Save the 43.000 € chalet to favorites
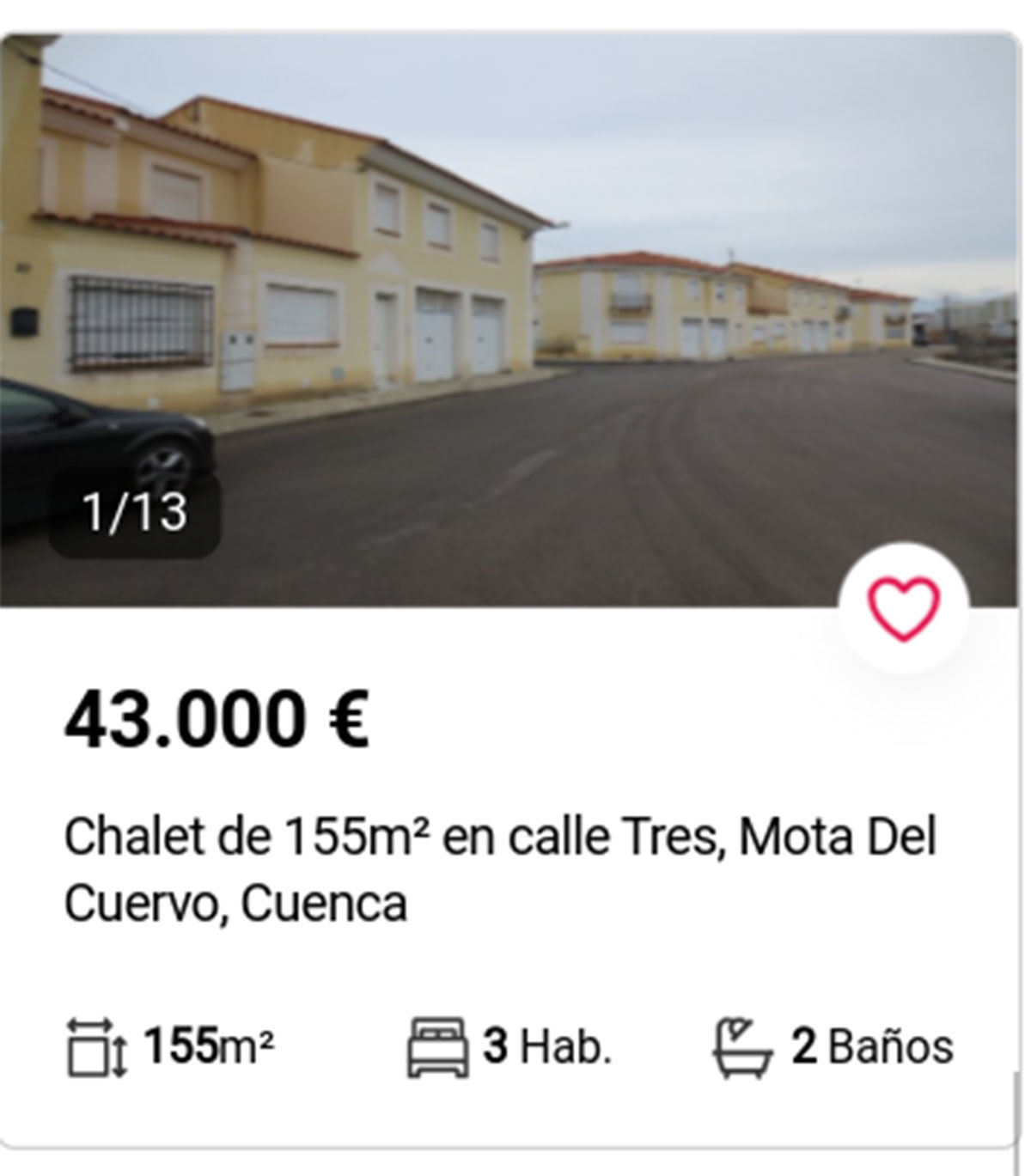Screen dimensions: 1031x1176 (903, 608)
